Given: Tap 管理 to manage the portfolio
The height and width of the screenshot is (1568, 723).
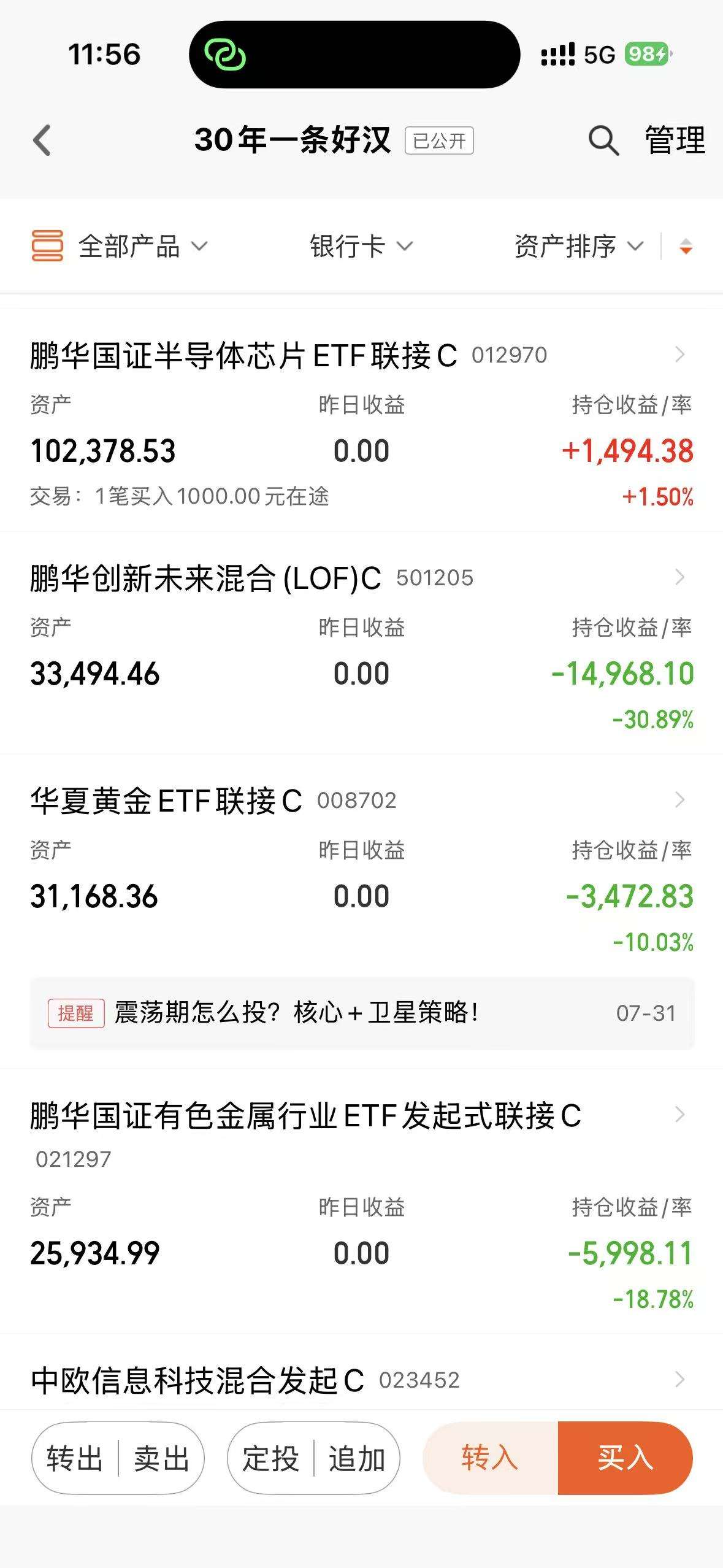Looking at the screenshot, I should (x=675, y=140).
